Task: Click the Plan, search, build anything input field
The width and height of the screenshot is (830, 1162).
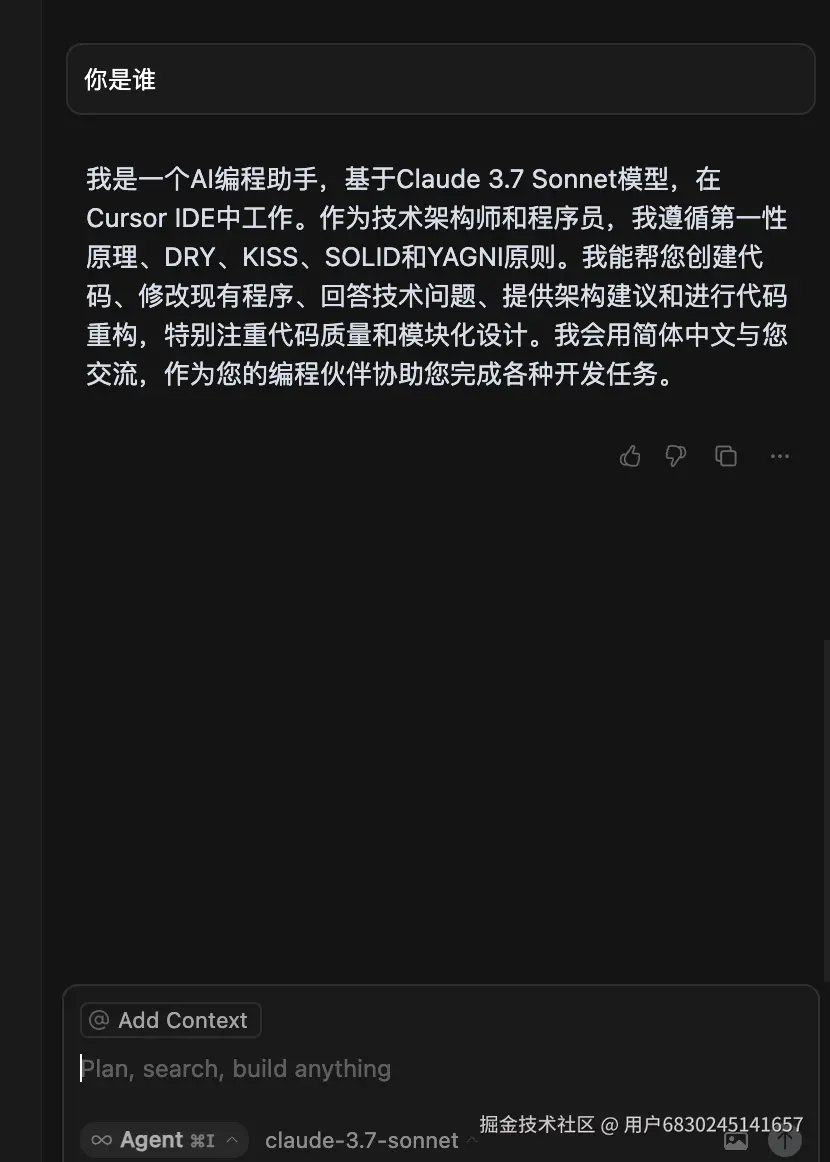Action: (236, 1068)
